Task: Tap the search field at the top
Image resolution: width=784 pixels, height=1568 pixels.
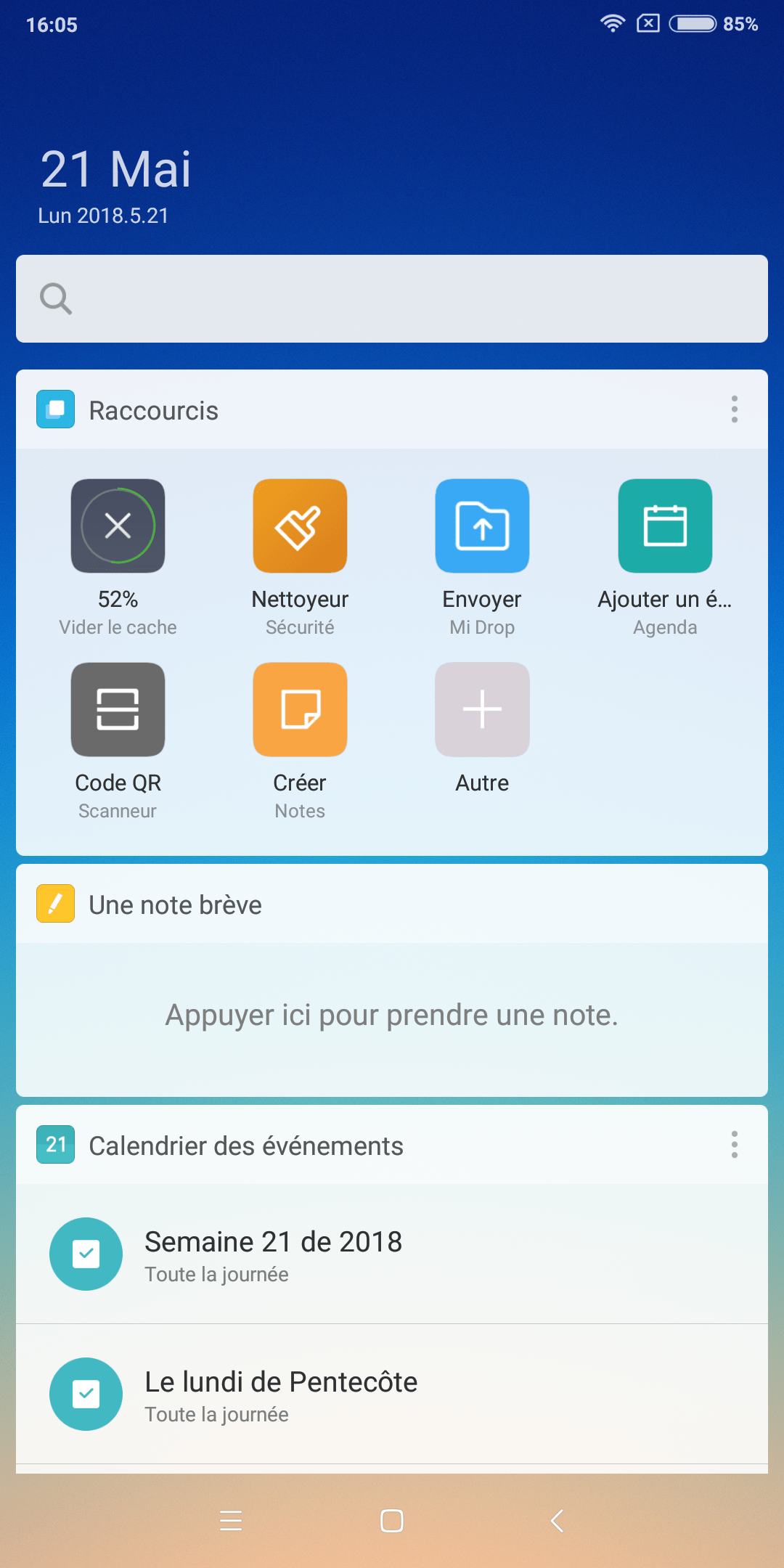Action: point(392,298)
